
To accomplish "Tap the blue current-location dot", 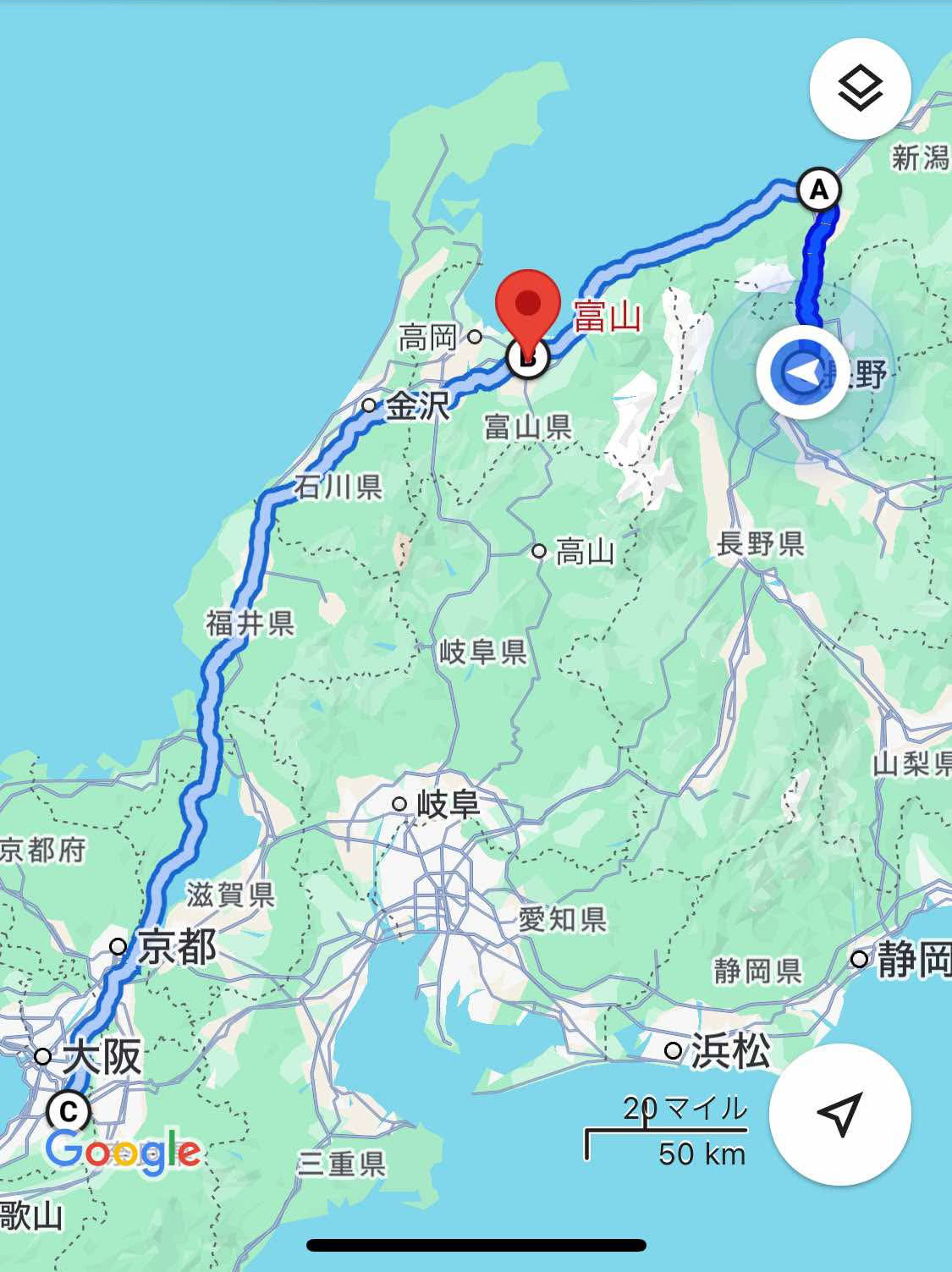I will click(x=801, y=372).
